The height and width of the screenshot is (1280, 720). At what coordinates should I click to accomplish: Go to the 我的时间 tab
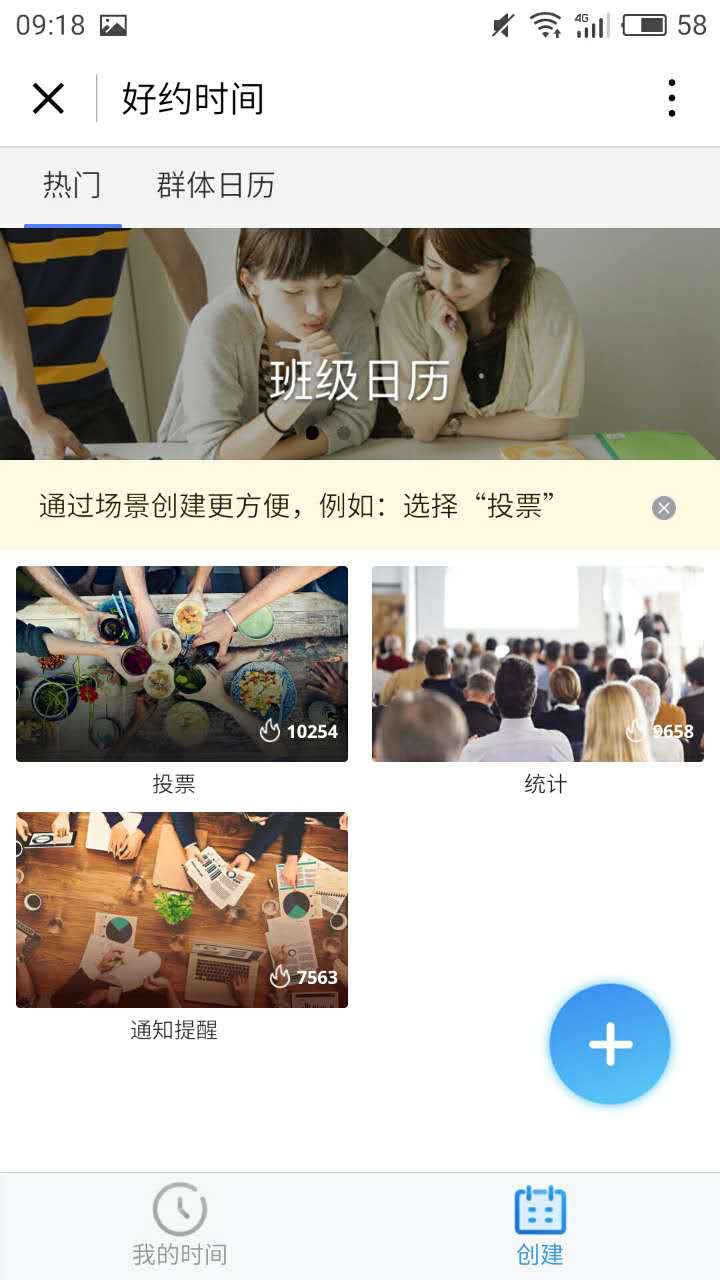(x=180, y=1225)
